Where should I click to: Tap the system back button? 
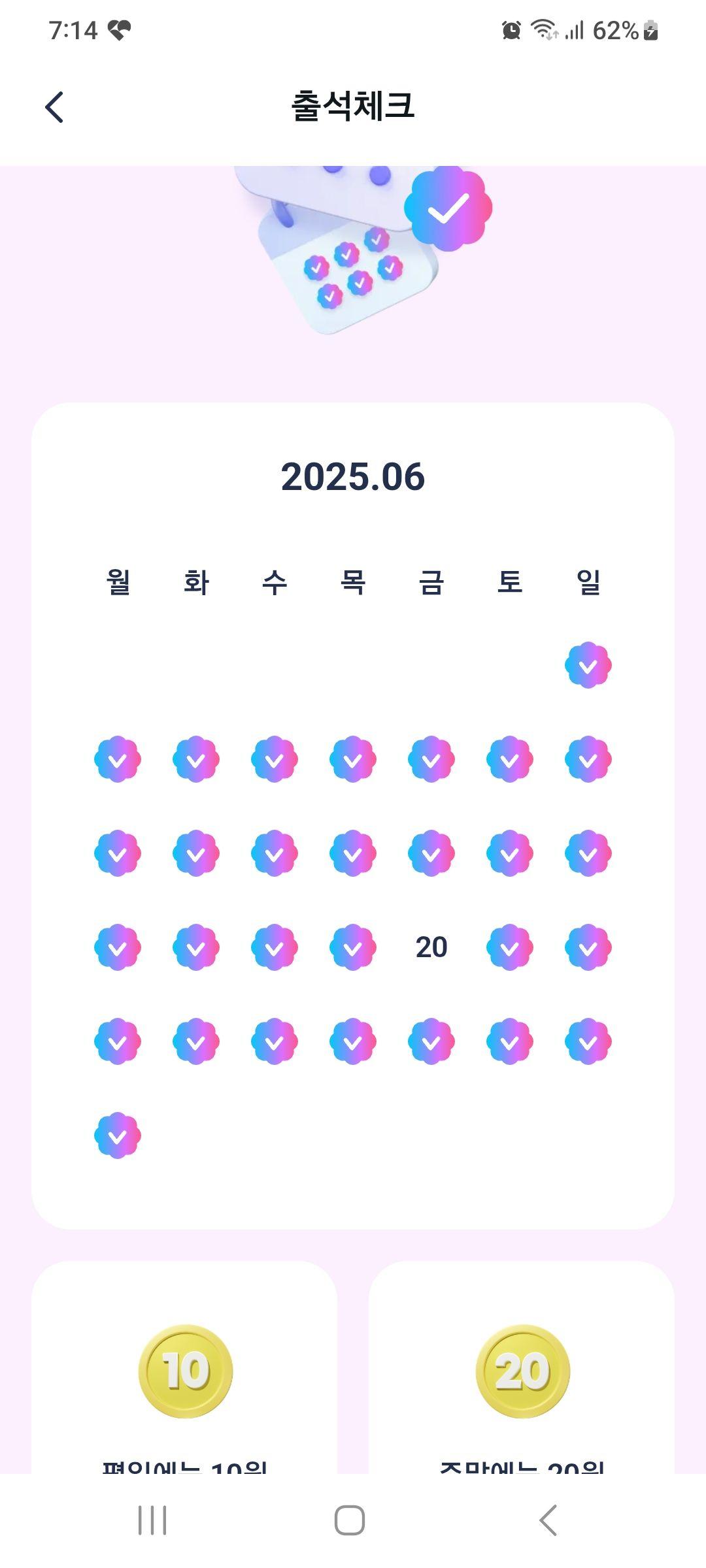pos(548,1520)
